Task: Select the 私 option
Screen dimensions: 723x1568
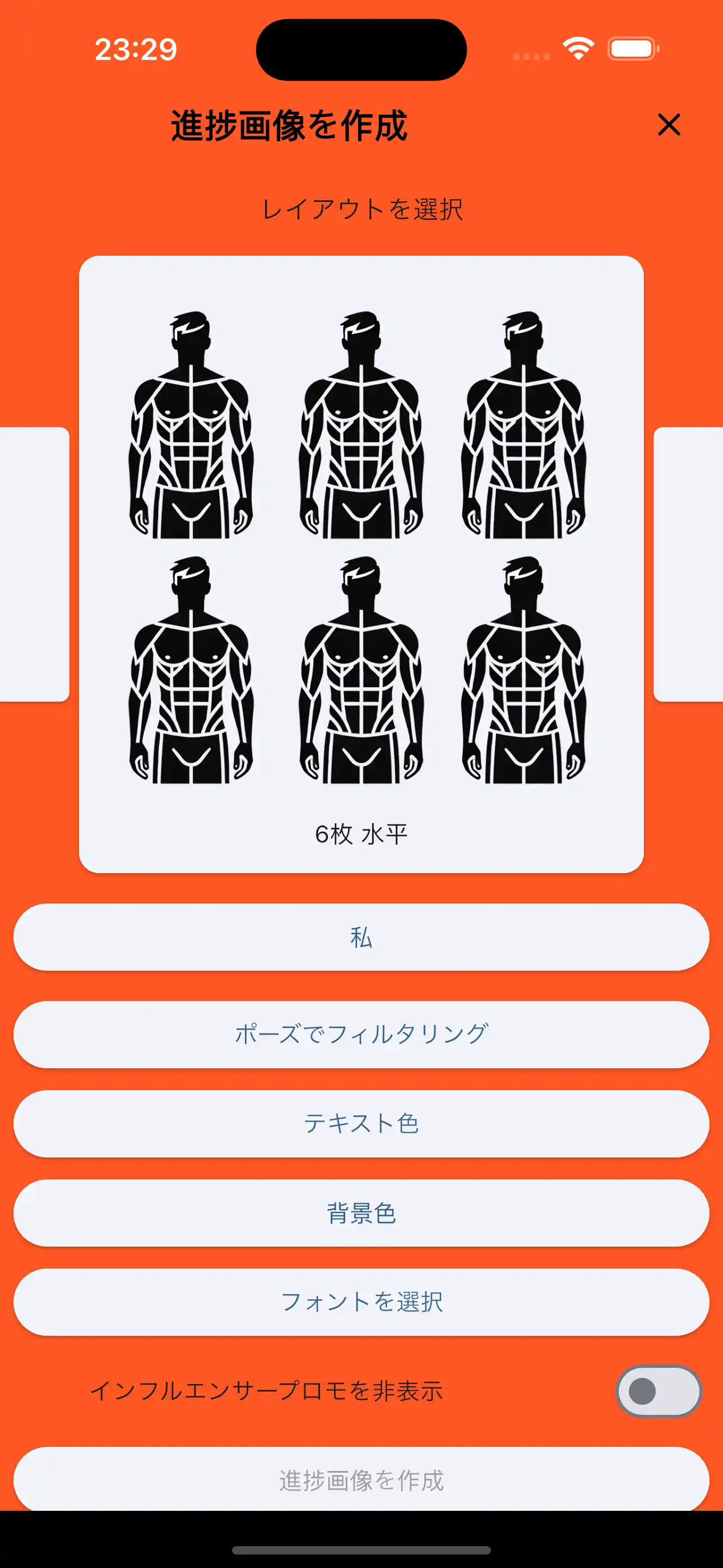Action: coord(361,938)
